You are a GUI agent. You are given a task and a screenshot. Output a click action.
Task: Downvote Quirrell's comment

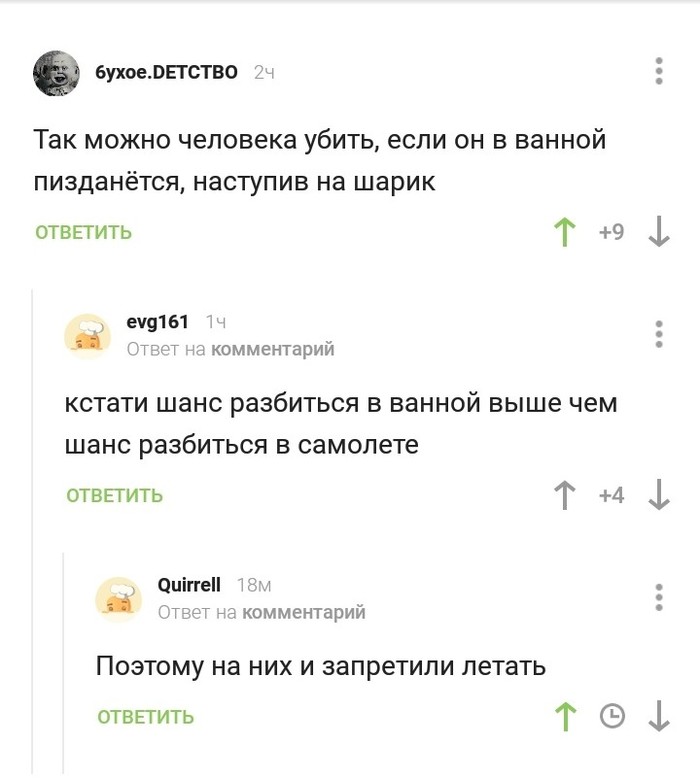coord(659,716)
